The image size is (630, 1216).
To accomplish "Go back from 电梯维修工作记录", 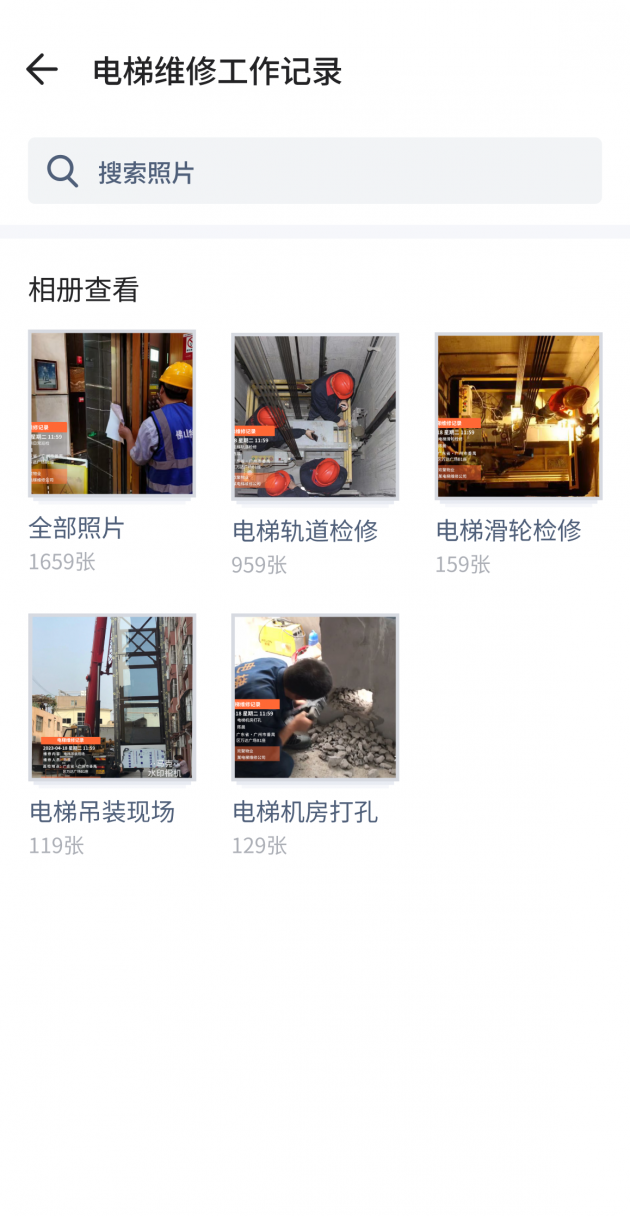I will [42, 70].
